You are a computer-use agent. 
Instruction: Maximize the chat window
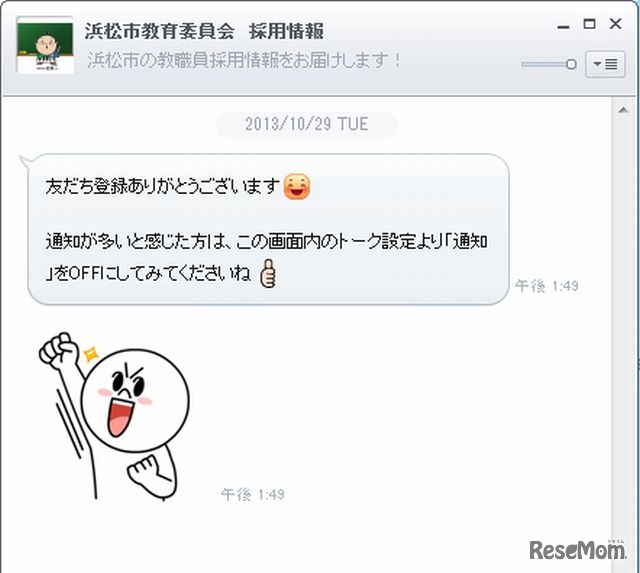(x=590, y=24)
